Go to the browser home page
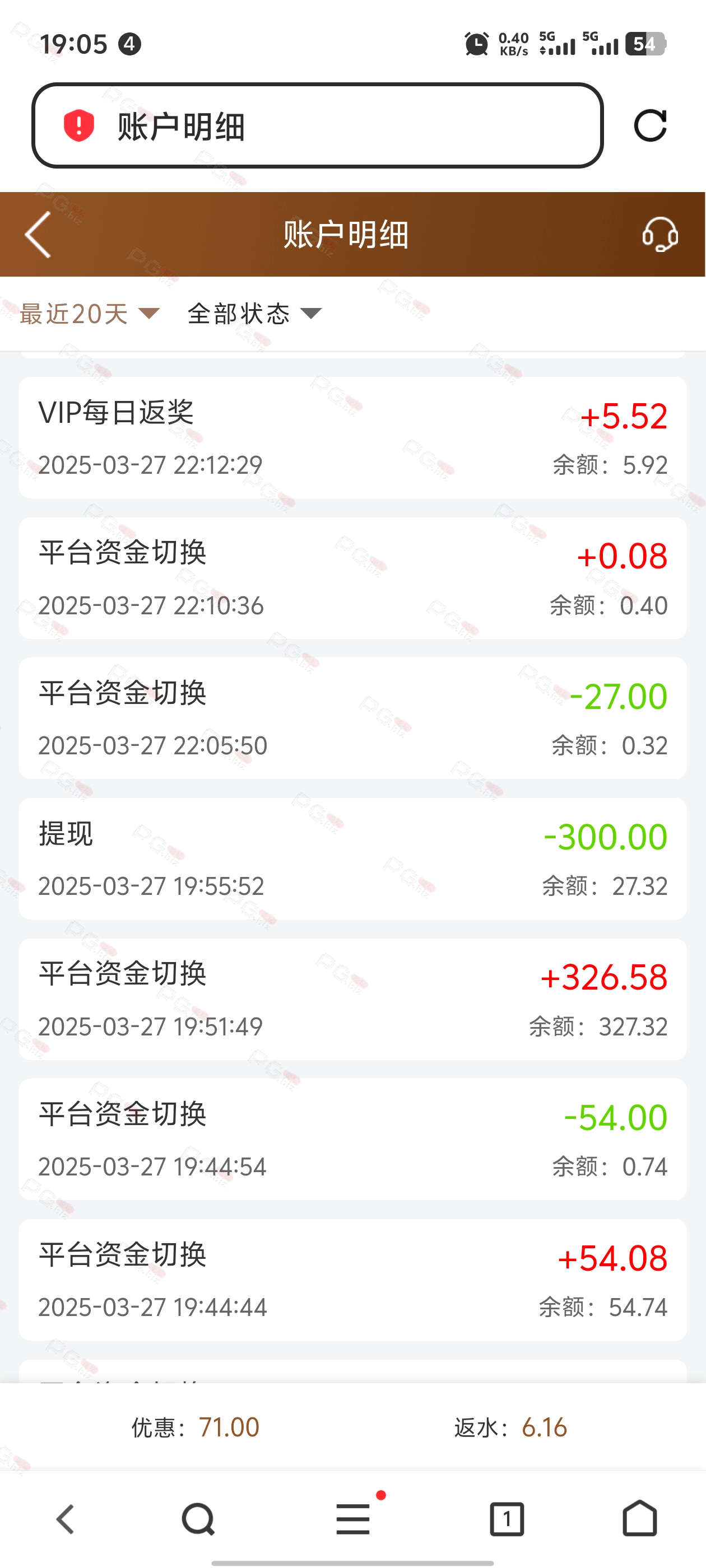706x1568 pixels. click(x=640, y=1518)
